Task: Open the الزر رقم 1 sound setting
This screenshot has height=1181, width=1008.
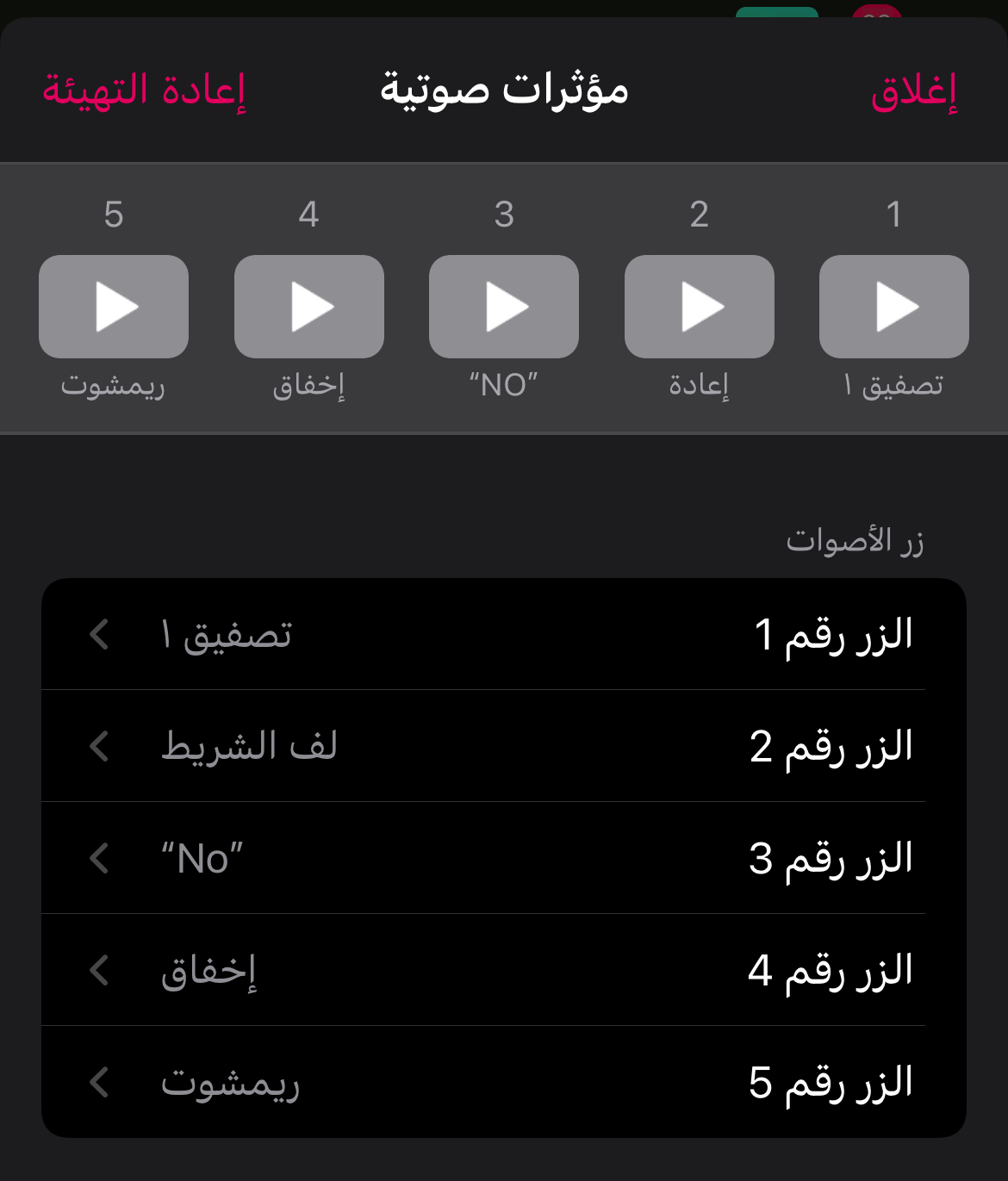Action: pyautogui.click(x=504, y=634)
